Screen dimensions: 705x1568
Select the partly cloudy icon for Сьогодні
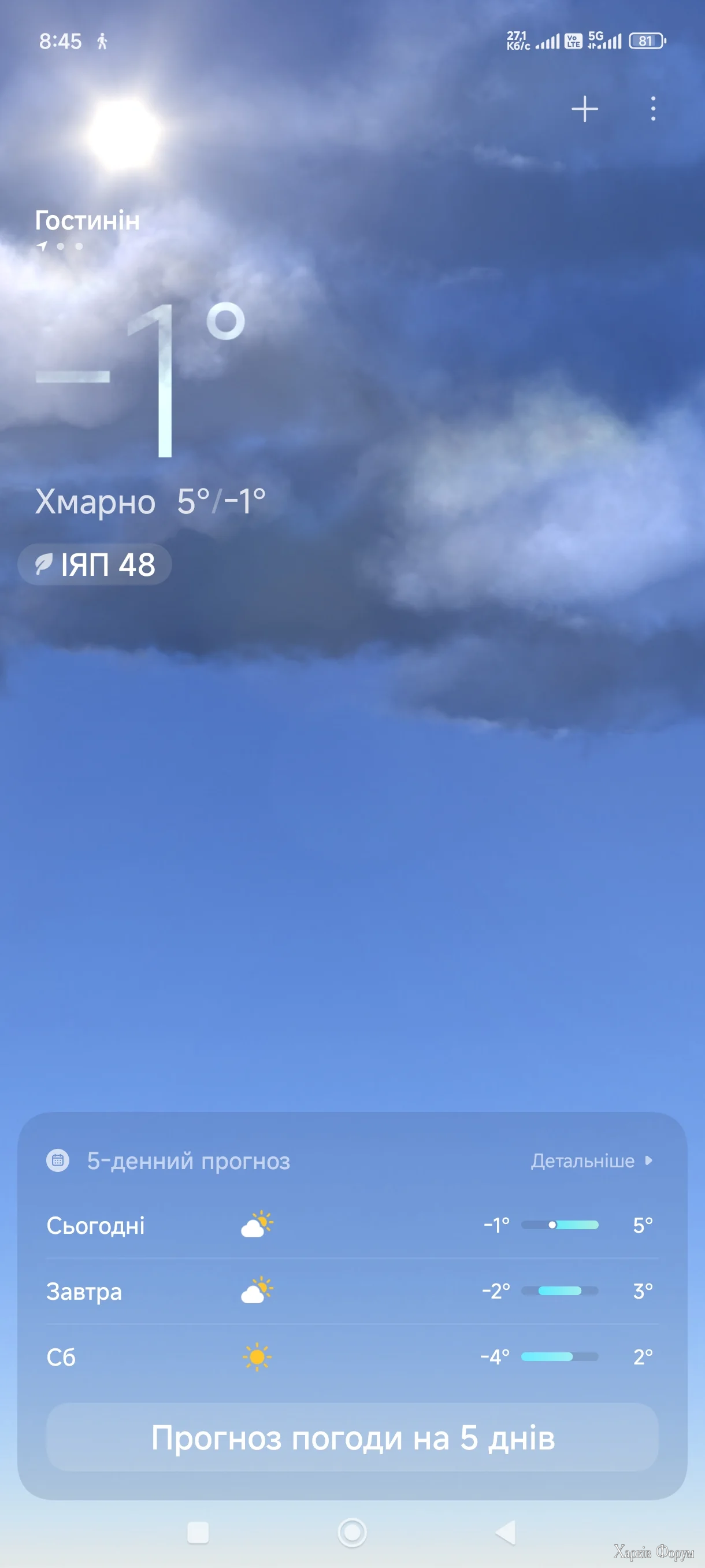coord(255,1225)
